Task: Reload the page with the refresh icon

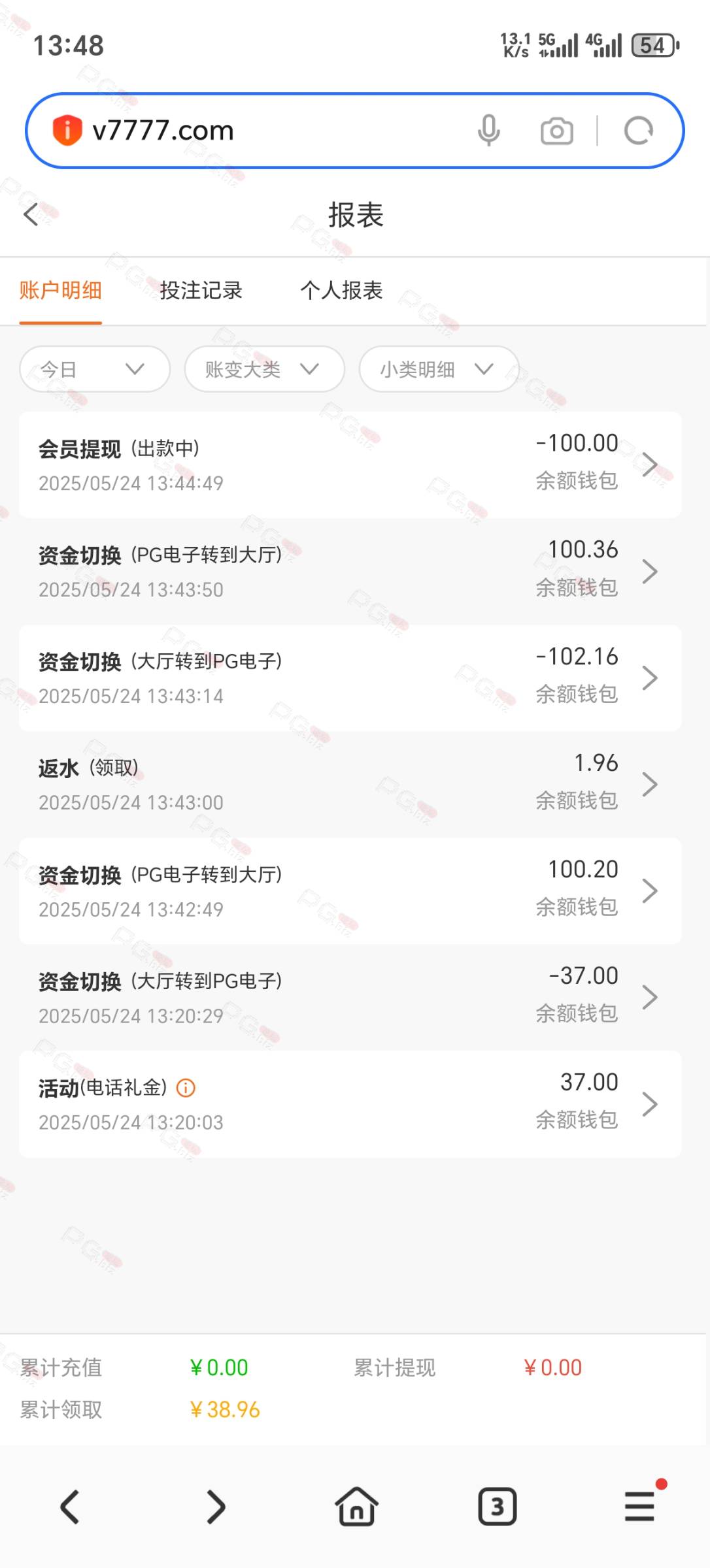Action: point(638,131)
